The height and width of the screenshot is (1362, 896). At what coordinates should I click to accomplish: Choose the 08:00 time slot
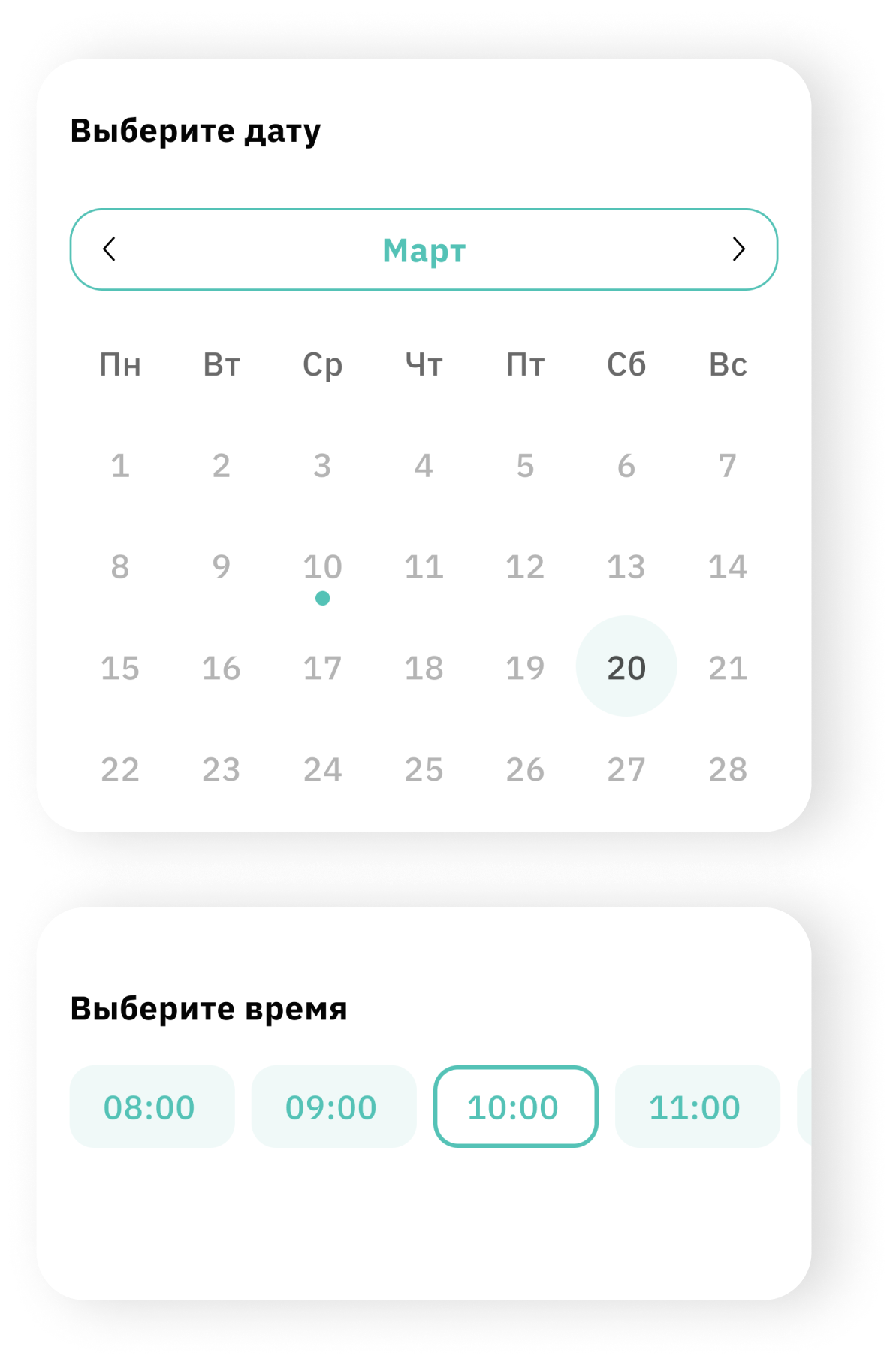click(151, 1107)
